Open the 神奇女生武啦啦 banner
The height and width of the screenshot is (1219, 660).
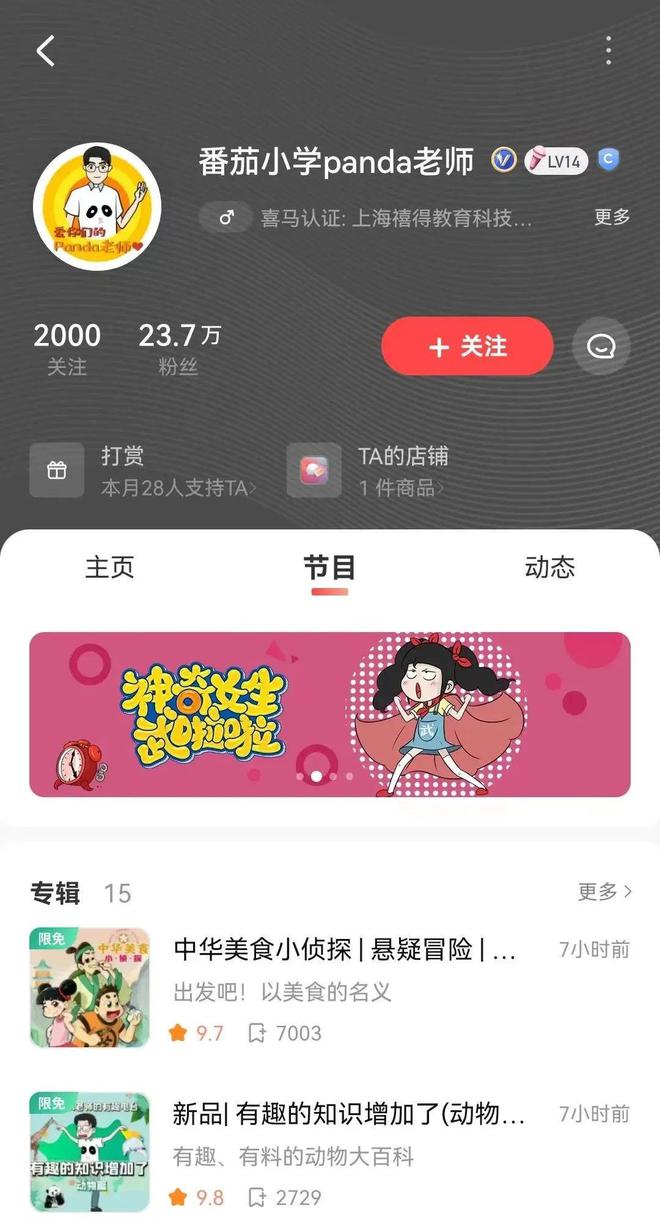pos(329,714)
